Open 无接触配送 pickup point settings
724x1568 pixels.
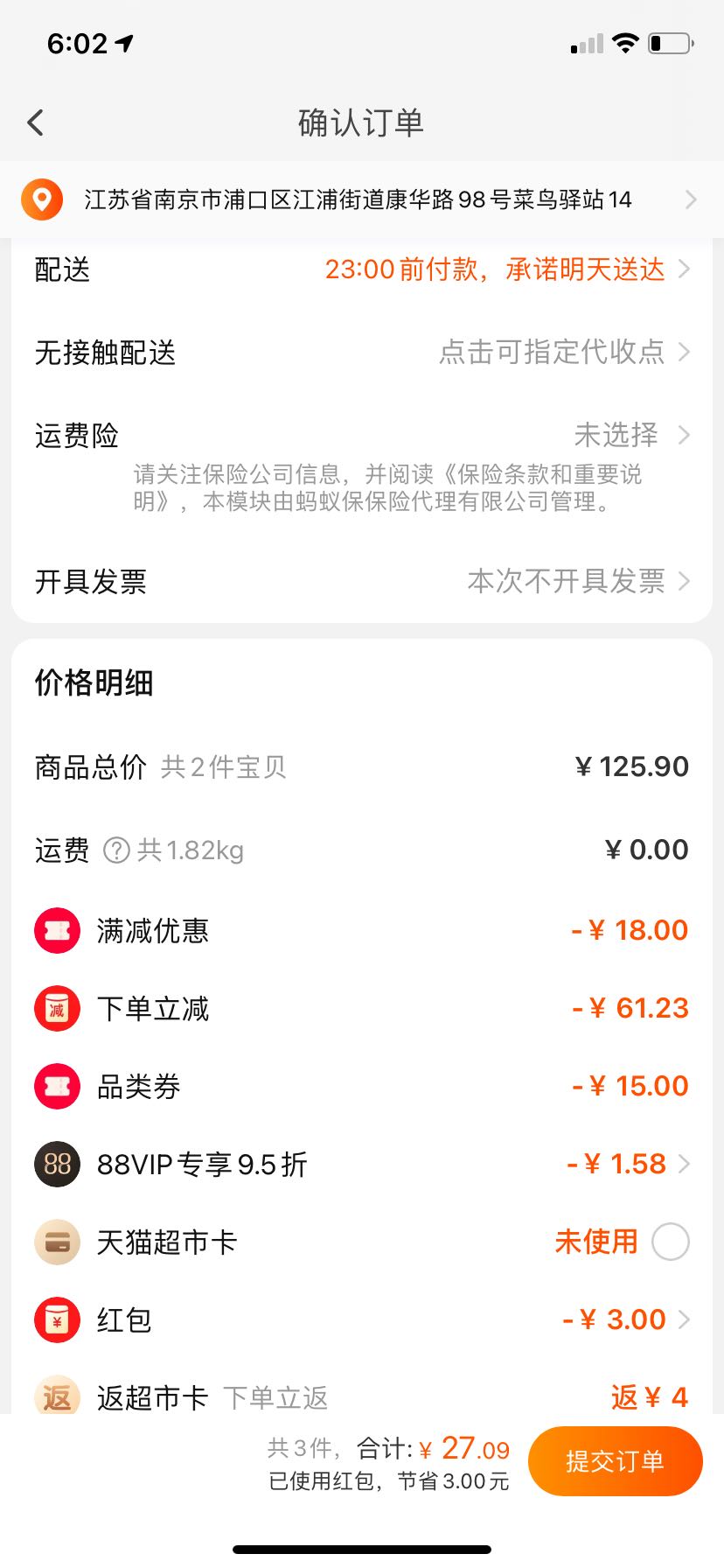(362, 352)
